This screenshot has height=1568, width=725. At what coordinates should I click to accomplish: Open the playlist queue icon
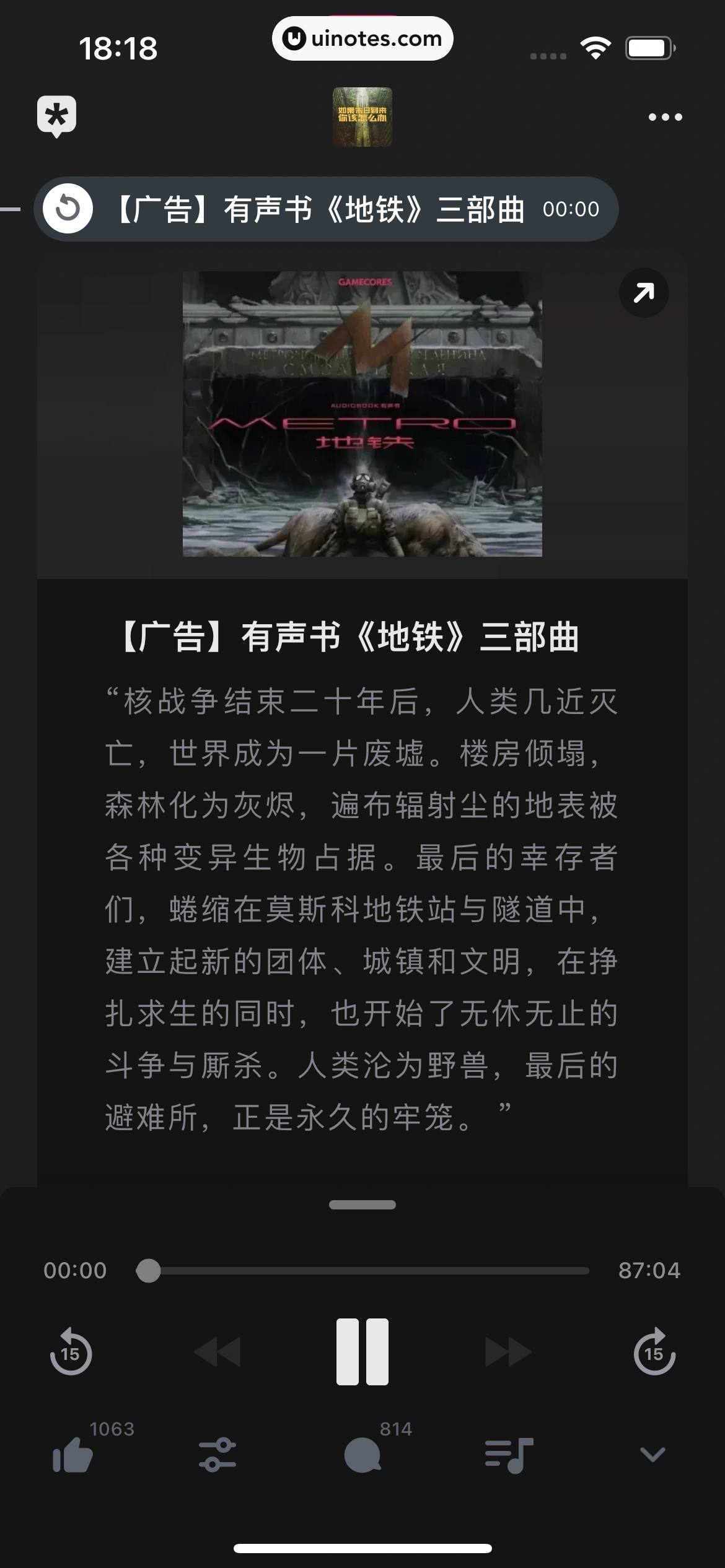[508, 1455]
